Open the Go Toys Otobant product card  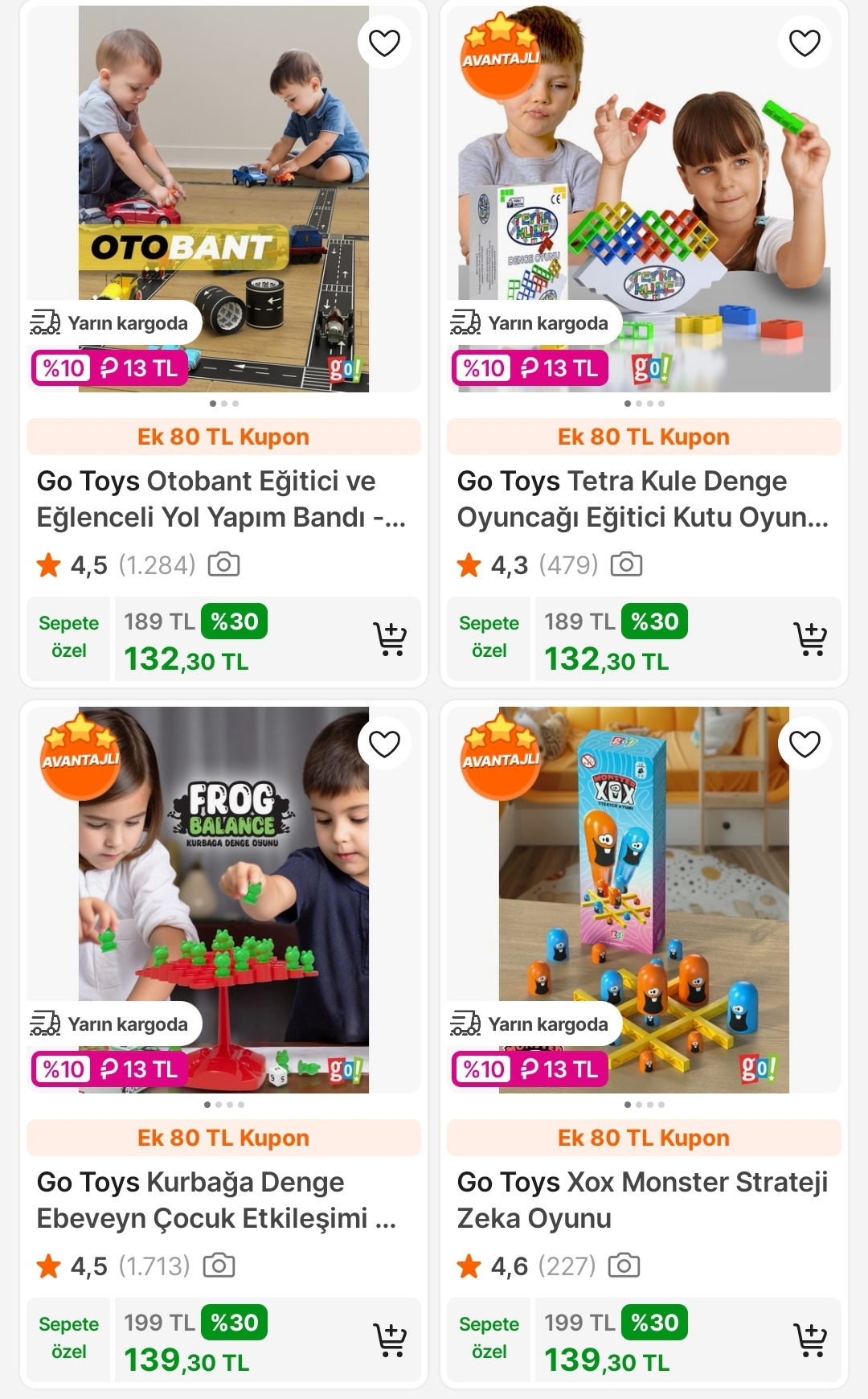point(222,498)
